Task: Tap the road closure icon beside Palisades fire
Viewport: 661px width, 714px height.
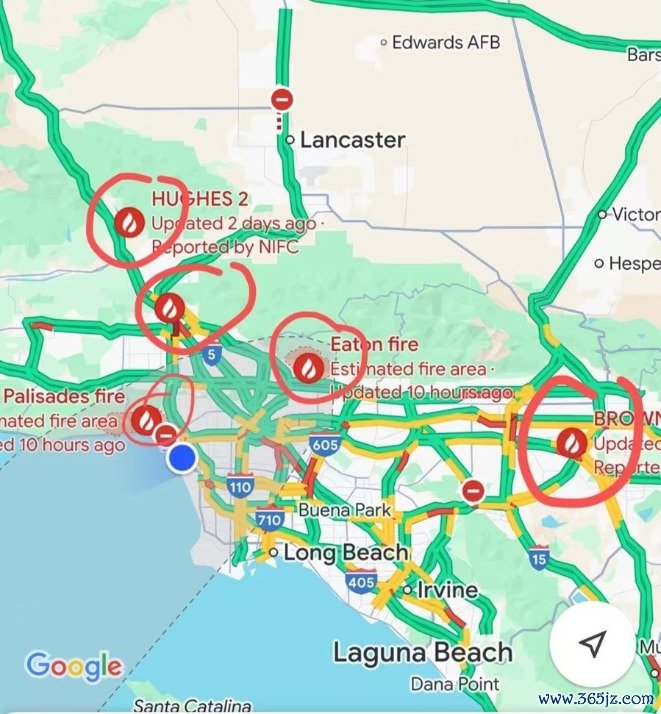Action: coord(167,435)
